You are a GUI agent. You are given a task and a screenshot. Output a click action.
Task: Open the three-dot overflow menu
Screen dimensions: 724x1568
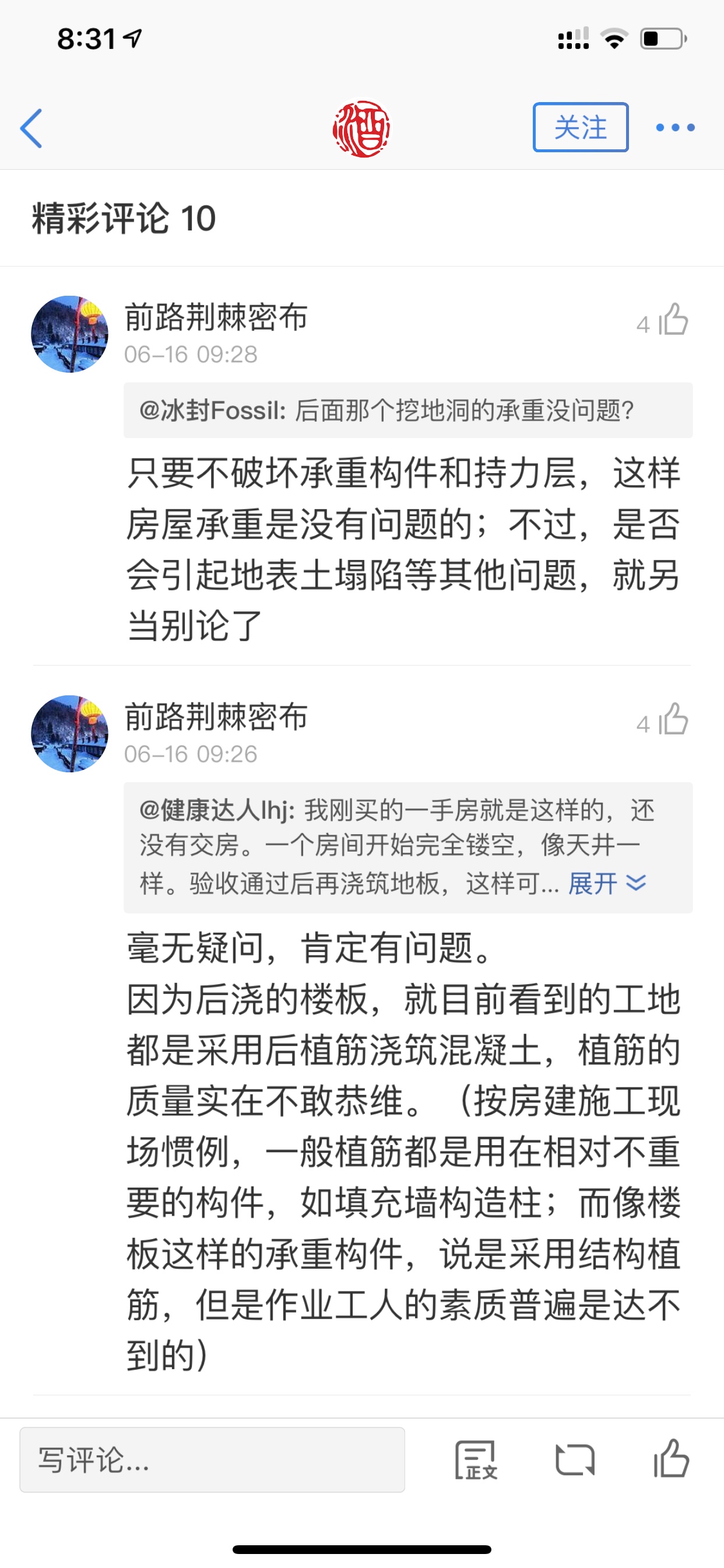pyautogui.click(x=676, y=127)
